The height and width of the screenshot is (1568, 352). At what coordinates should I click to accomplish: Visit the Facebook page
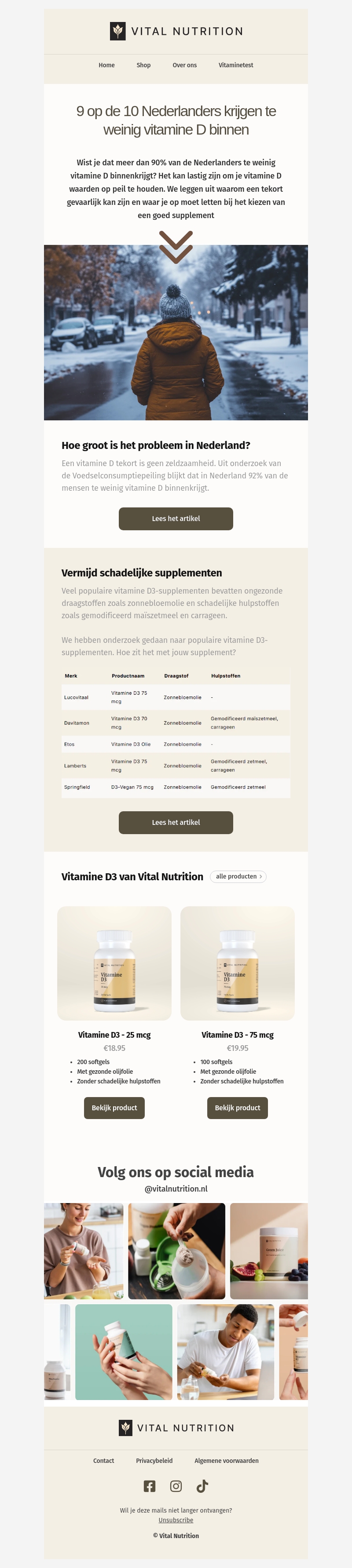pyautogui.click(x=149, y=1487)
